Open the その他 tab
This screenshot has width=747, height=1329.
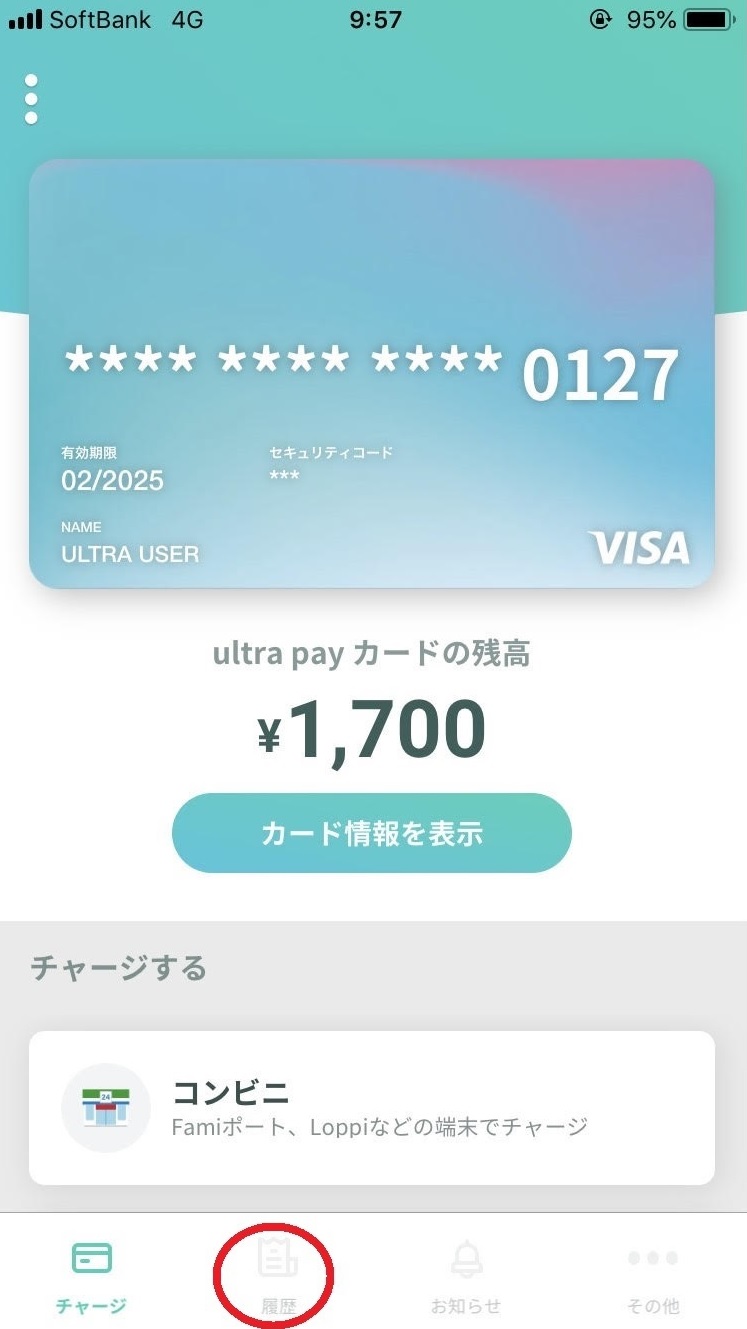[653, 1276]
